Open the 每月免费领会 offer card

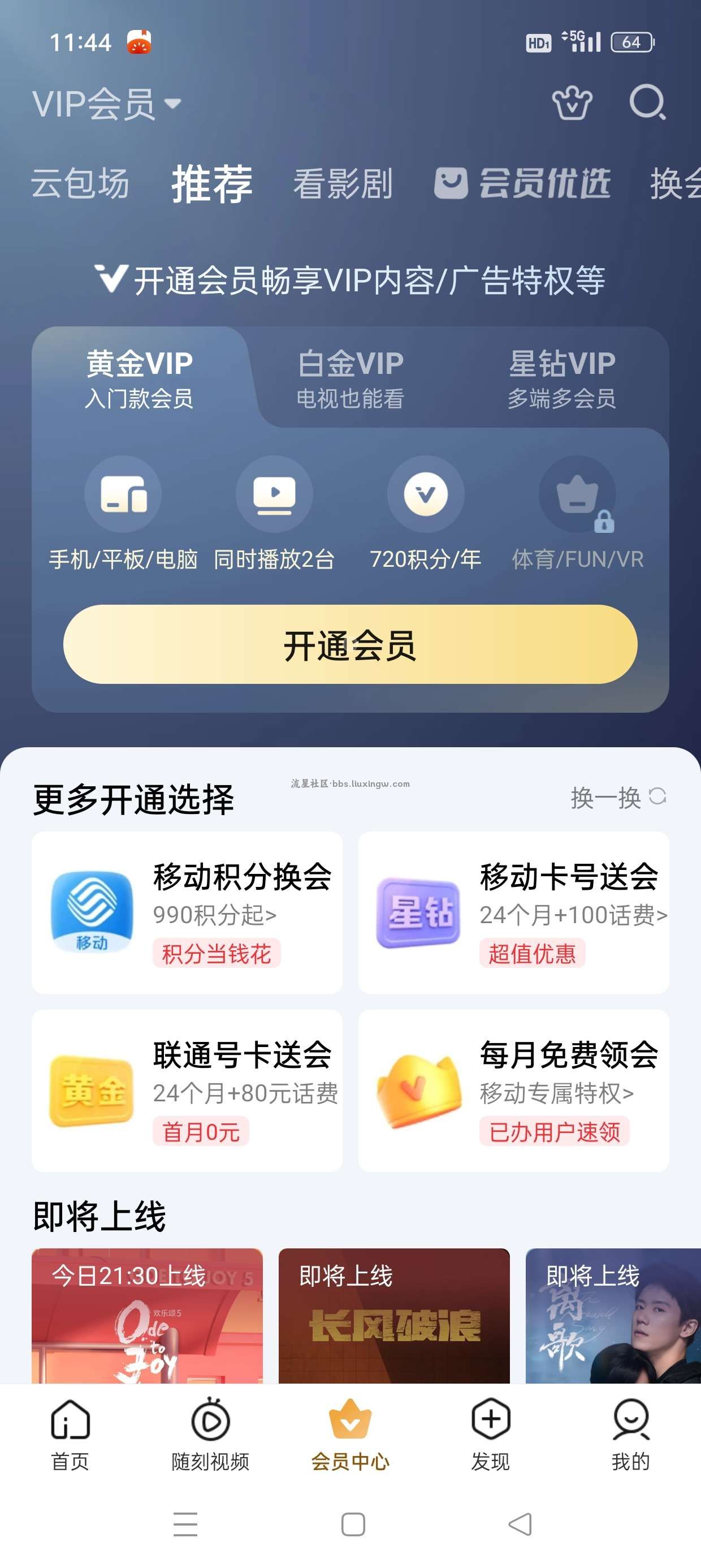(513, 1090)
